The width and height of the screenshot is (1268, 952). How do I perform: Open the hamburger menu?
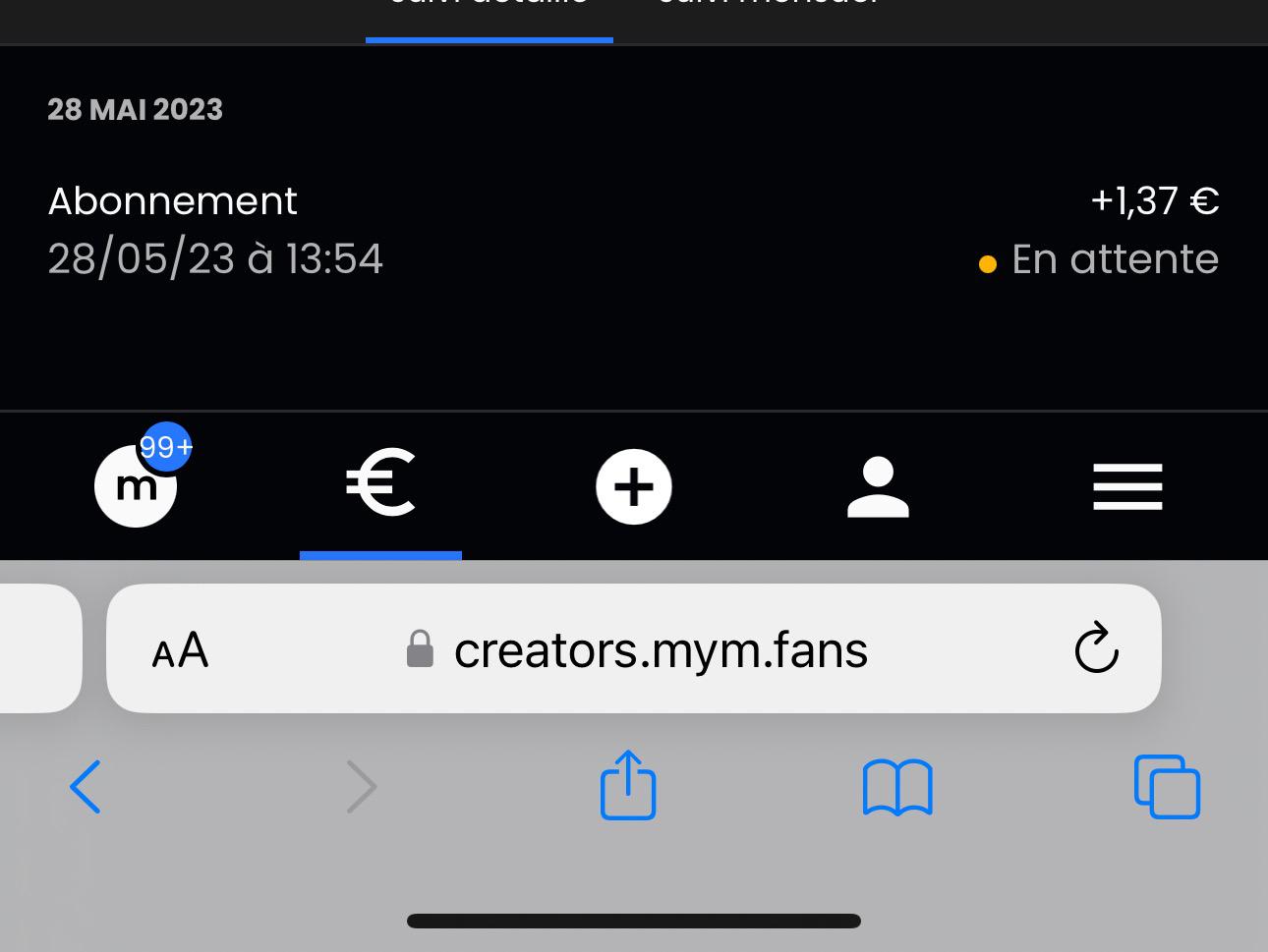(1127, 486)
